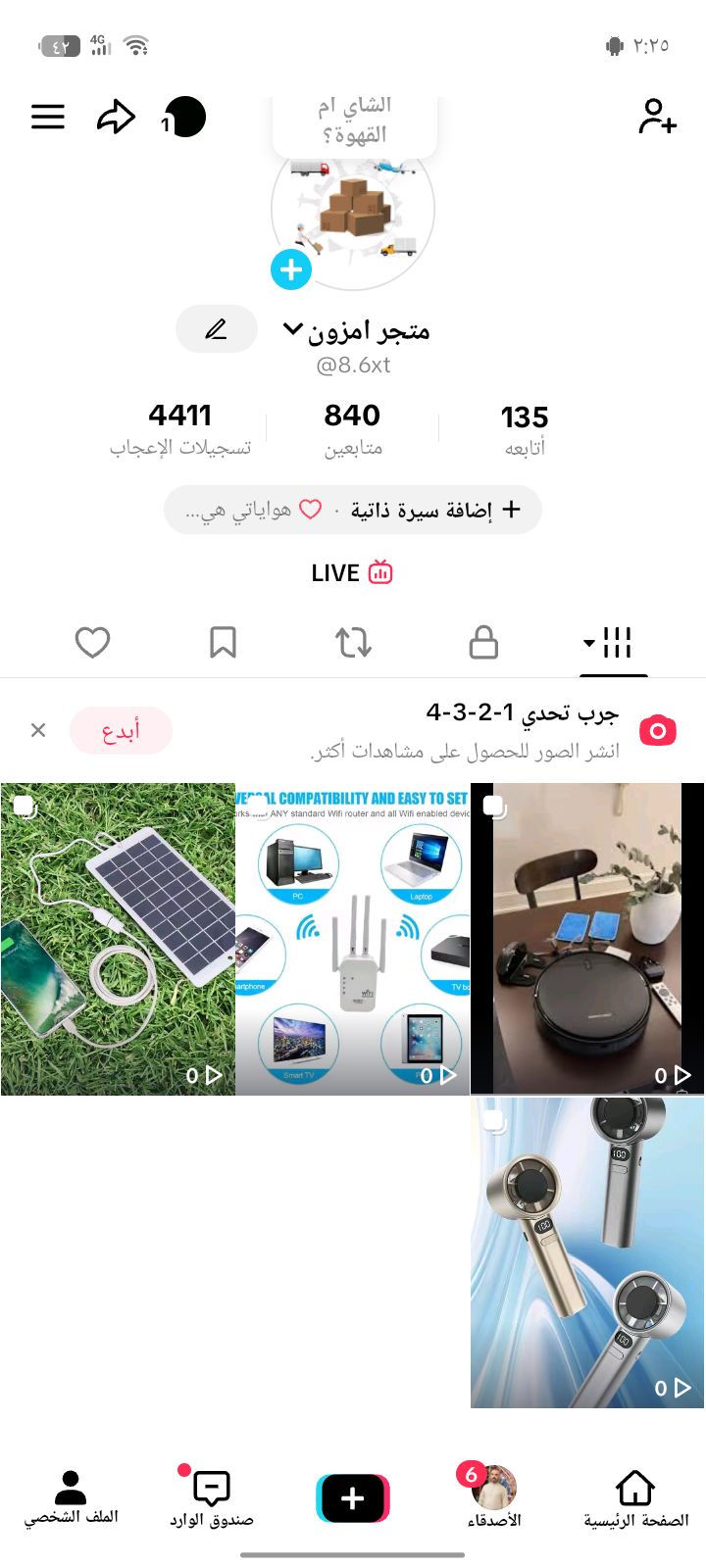Open the add friends icon

[x=657, y=117]
